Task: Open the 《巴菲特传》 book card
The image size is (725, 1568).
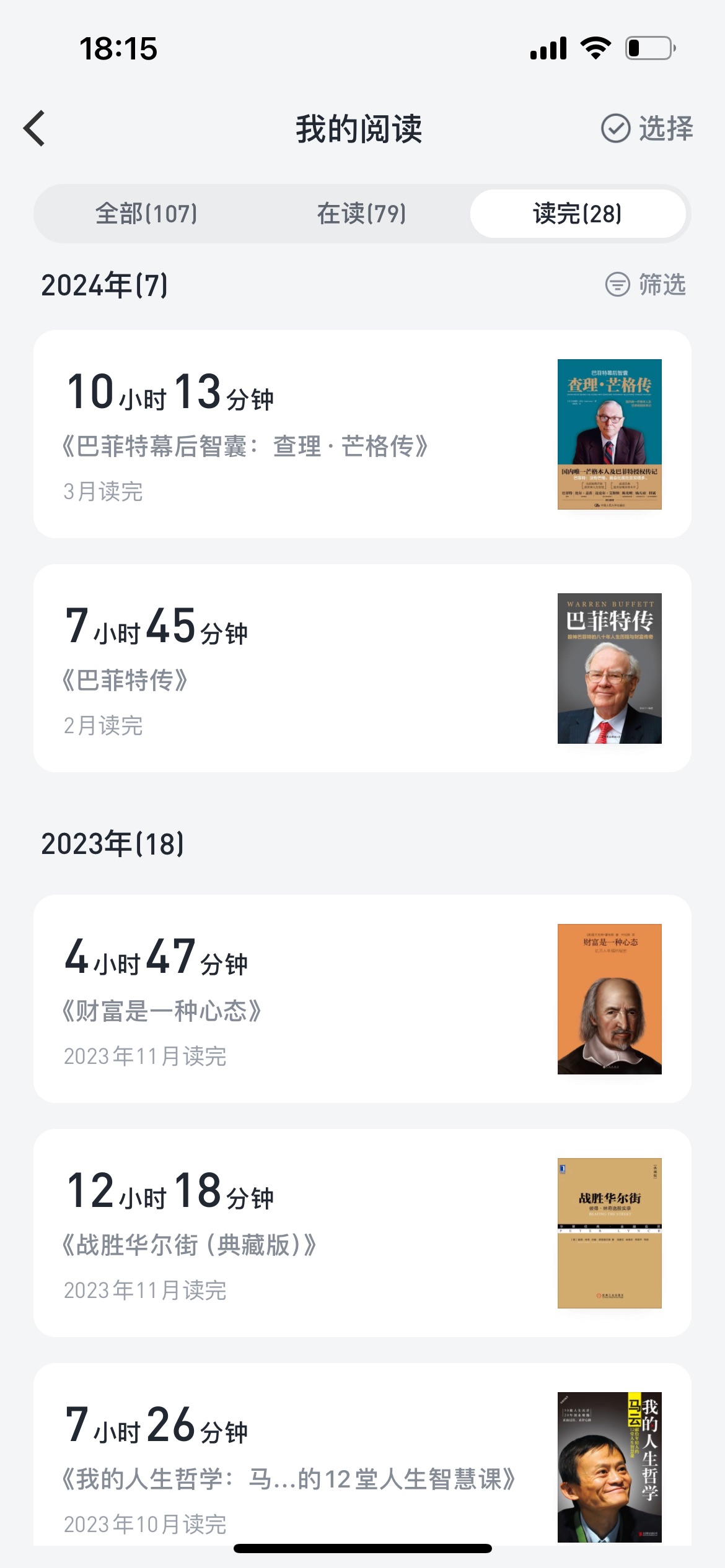Action: pyautogui.click(x=362, y=668)
